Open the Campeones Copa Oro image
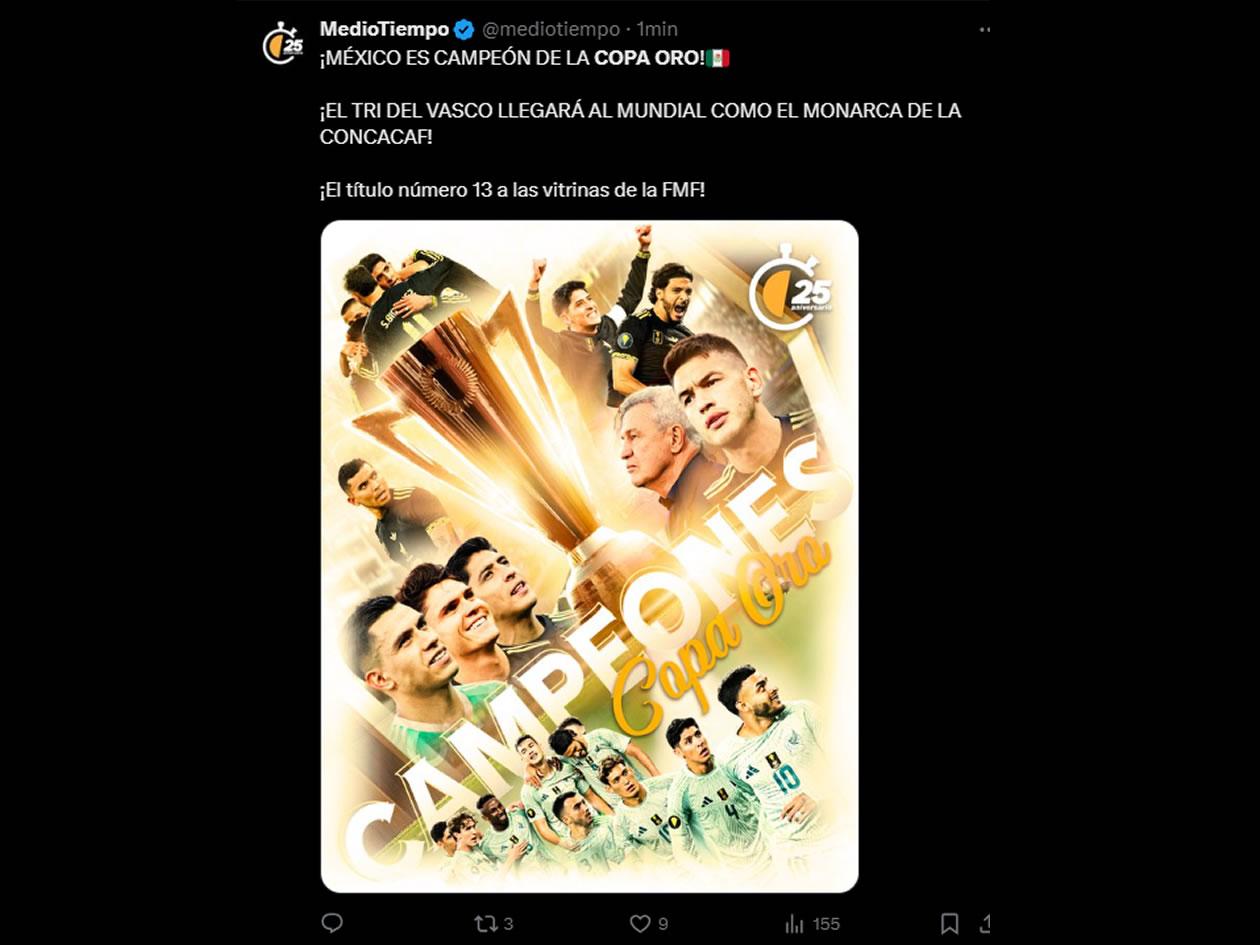The image size is (1260, 945). click(589, 556)
